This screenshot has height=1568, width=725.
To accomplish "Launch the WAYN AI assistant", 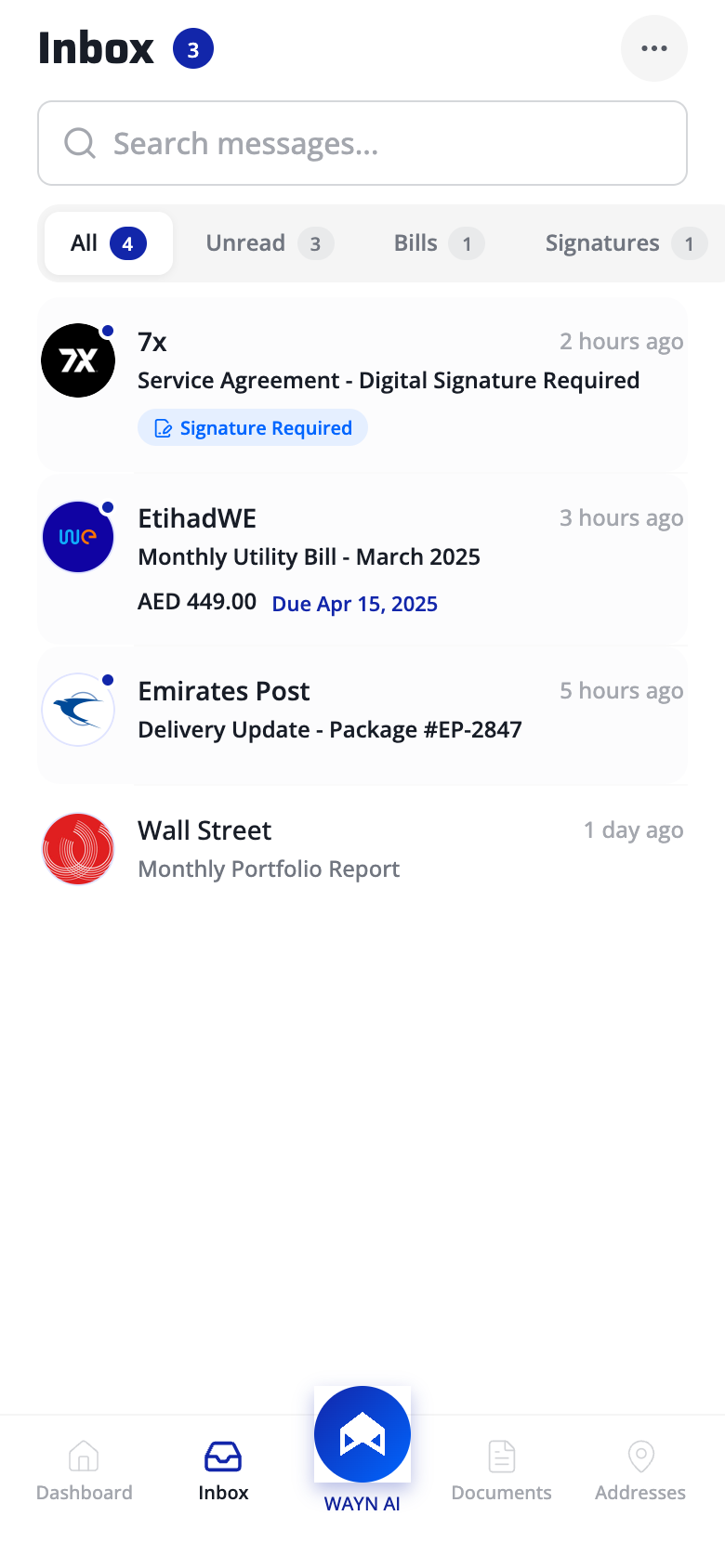I will tap(362, 1436).
